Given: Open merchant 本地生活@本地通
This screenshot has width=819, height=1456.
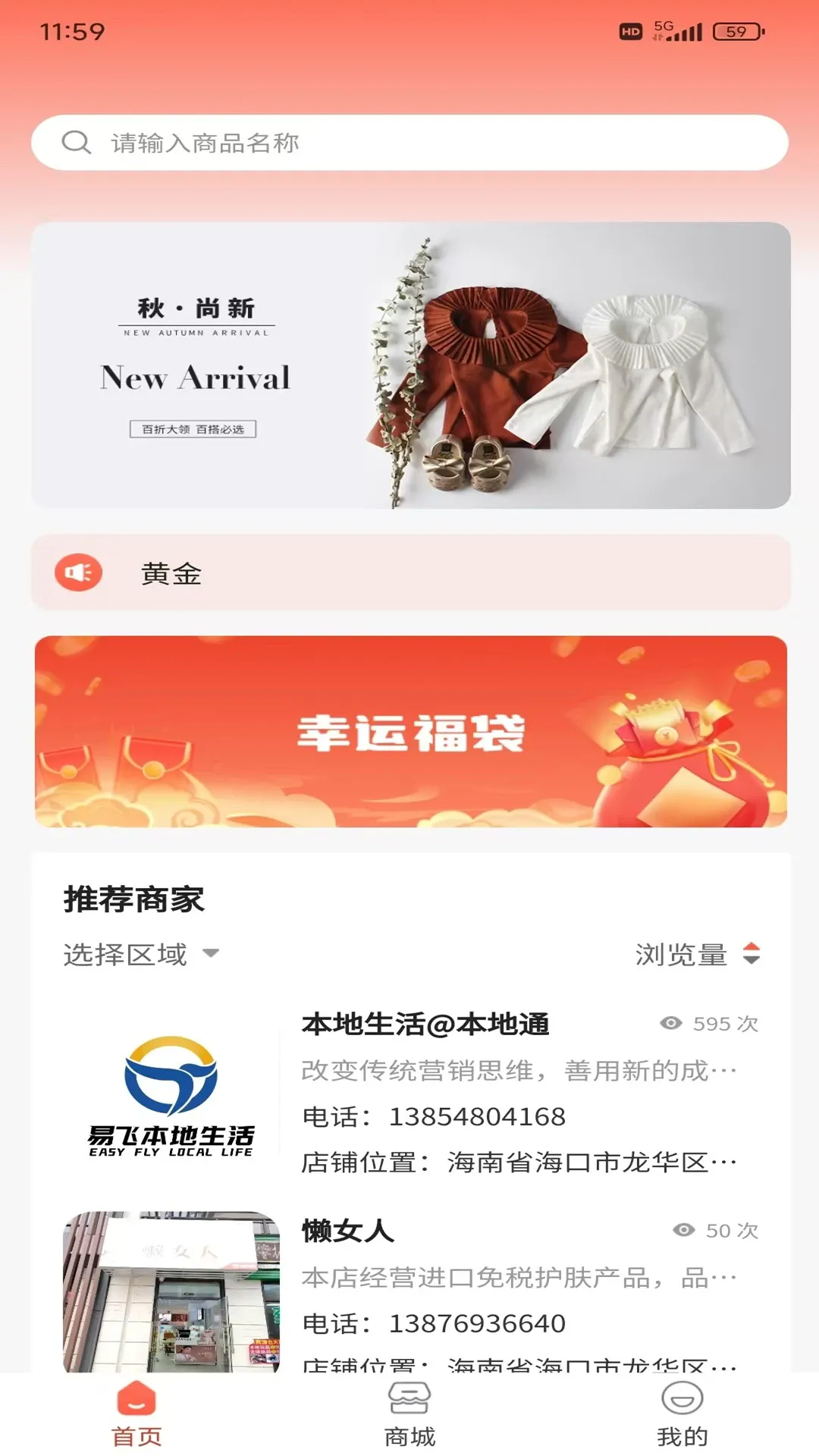Looking at the screenshot, I should (x=425, y=1025).
